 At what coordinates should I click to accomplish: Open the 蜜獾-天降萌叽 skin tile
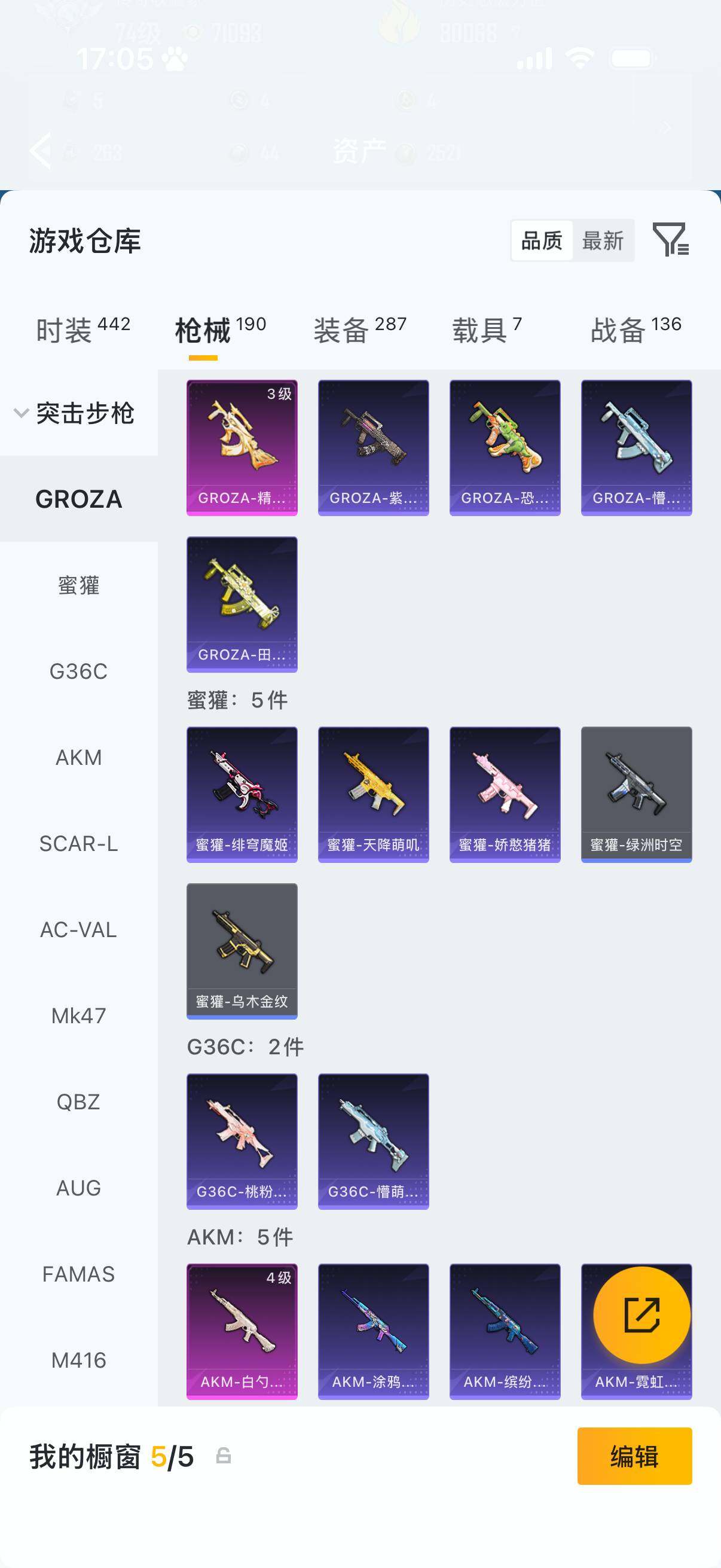click(373, 794)
